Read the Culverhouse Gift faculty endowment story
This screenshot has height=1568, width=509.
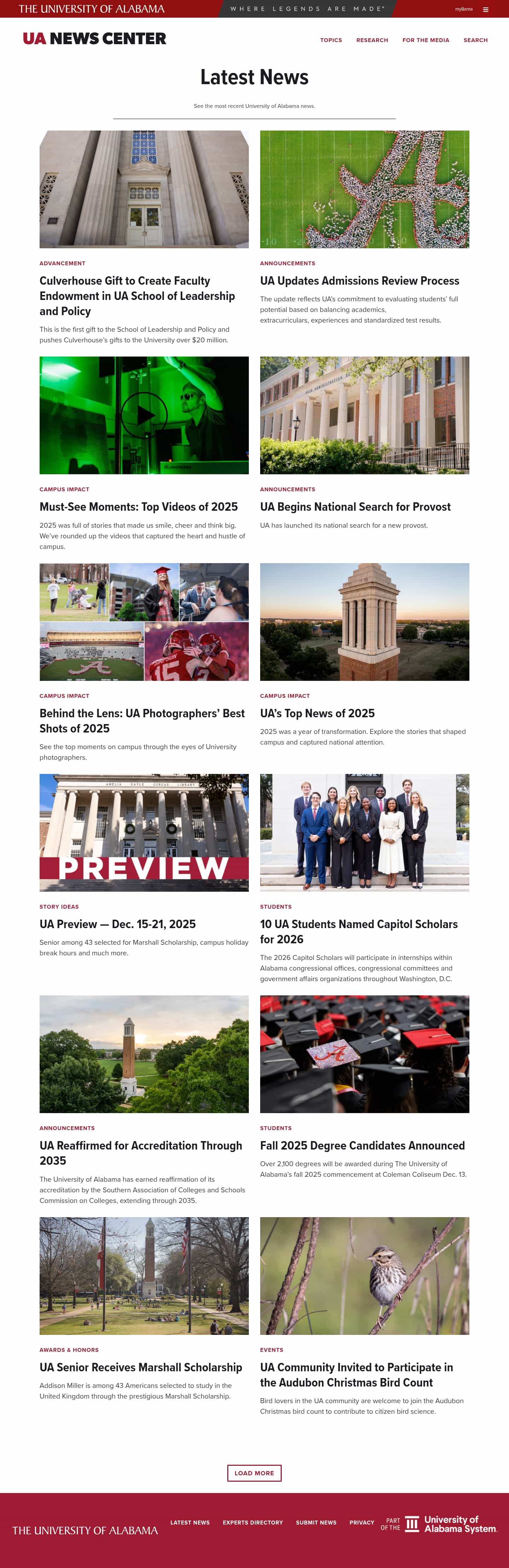(137, 296)
